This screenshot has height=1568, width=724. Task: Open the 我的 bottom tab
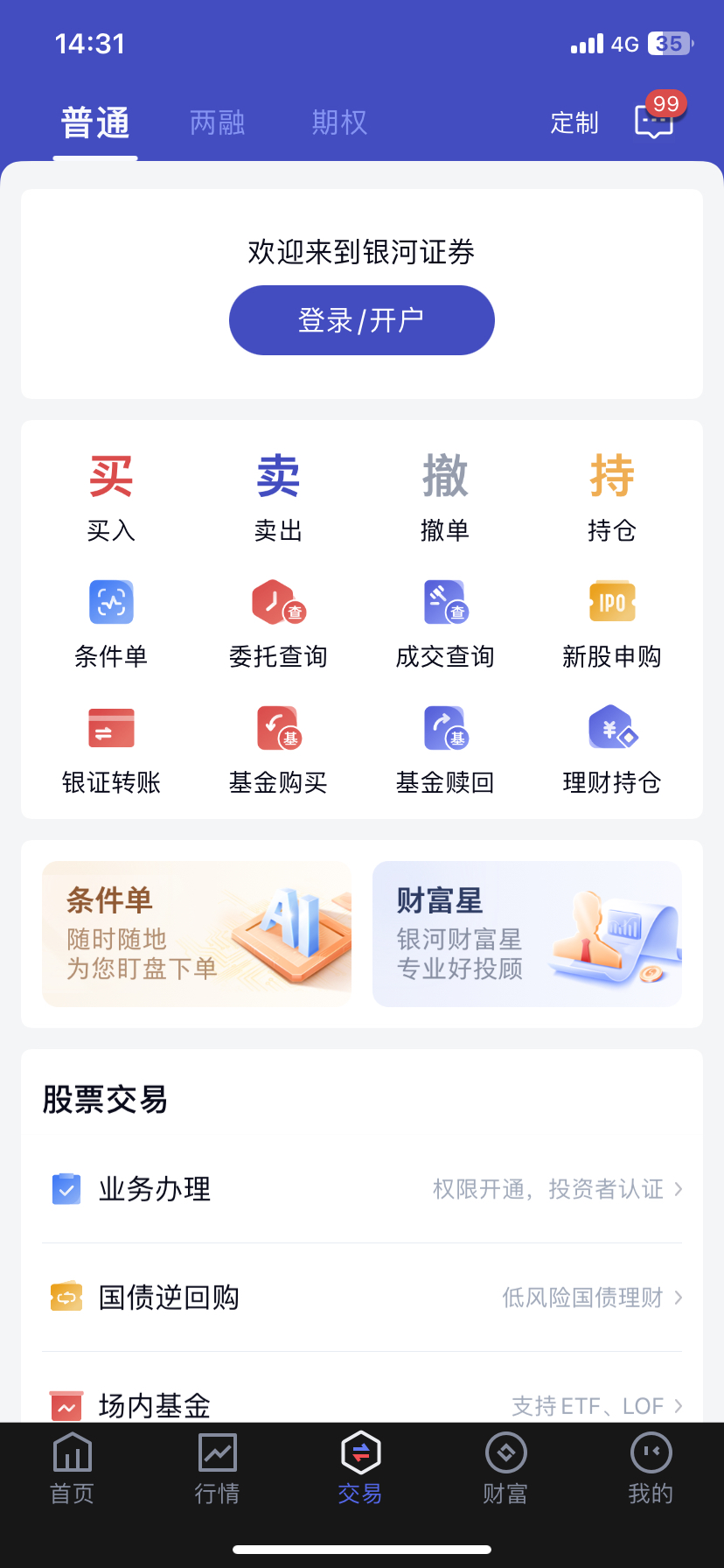(x=651, y=1468)
